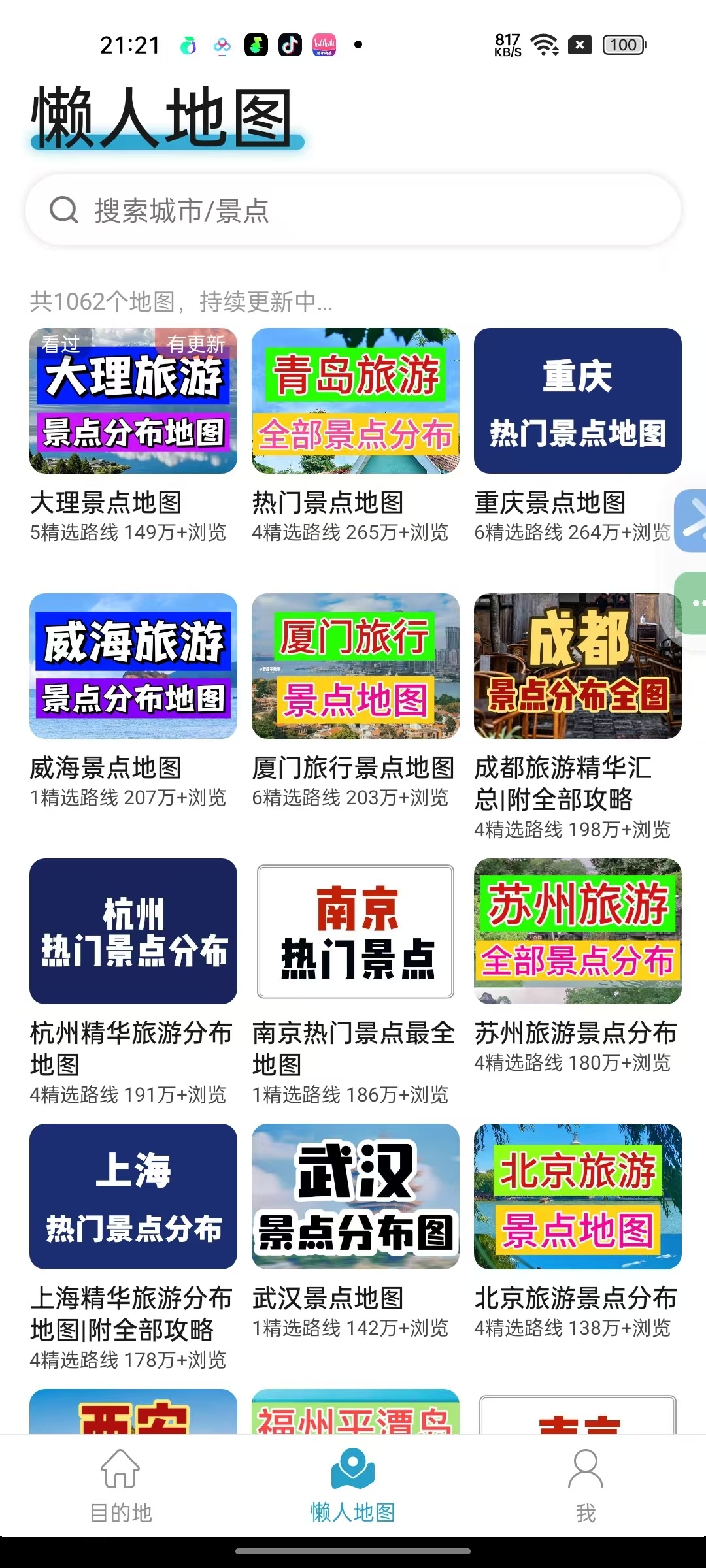Open 厦门旅行景点地图 card
The image size is (706, 1568).
pos(355,666)
